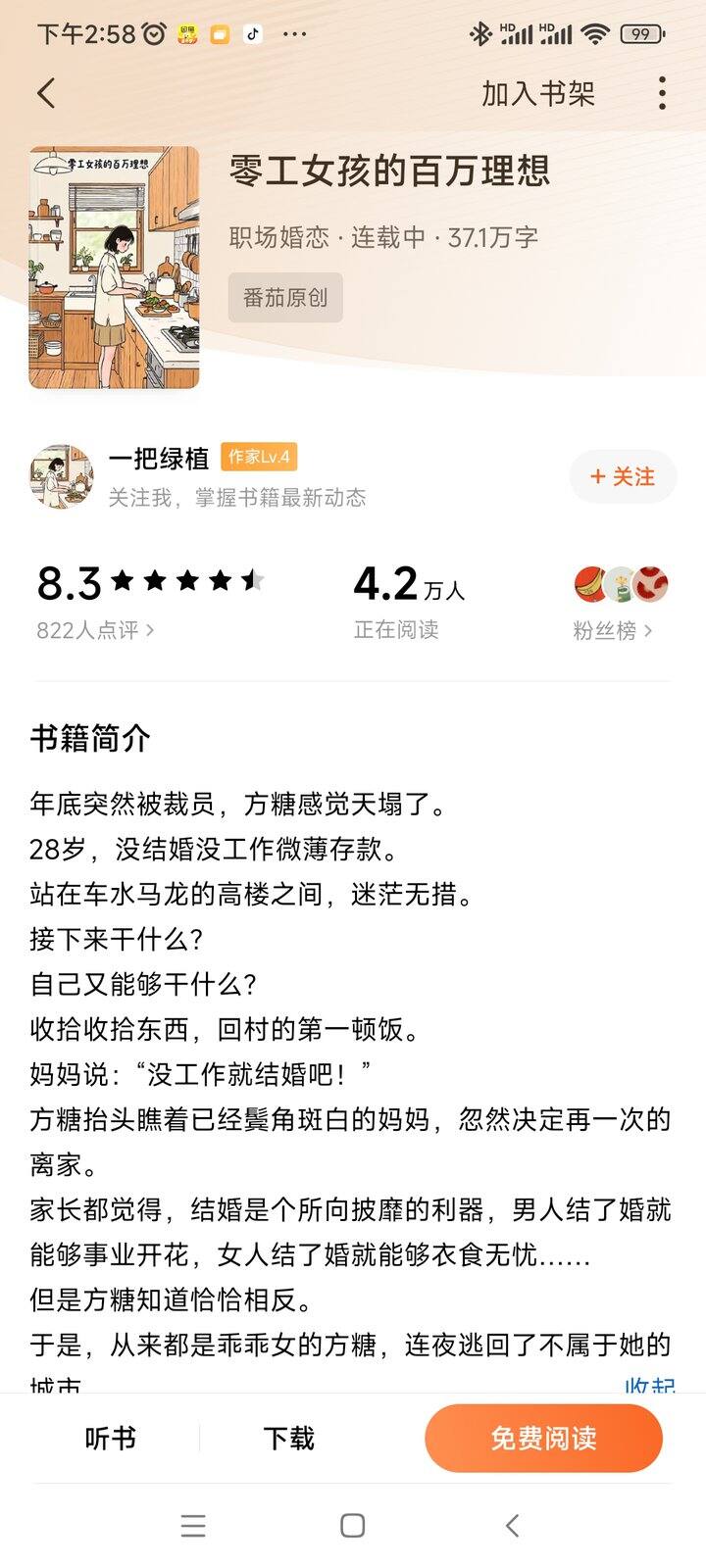Follow the author with 关注 button

pyautogui.click(x=623, y=476)
